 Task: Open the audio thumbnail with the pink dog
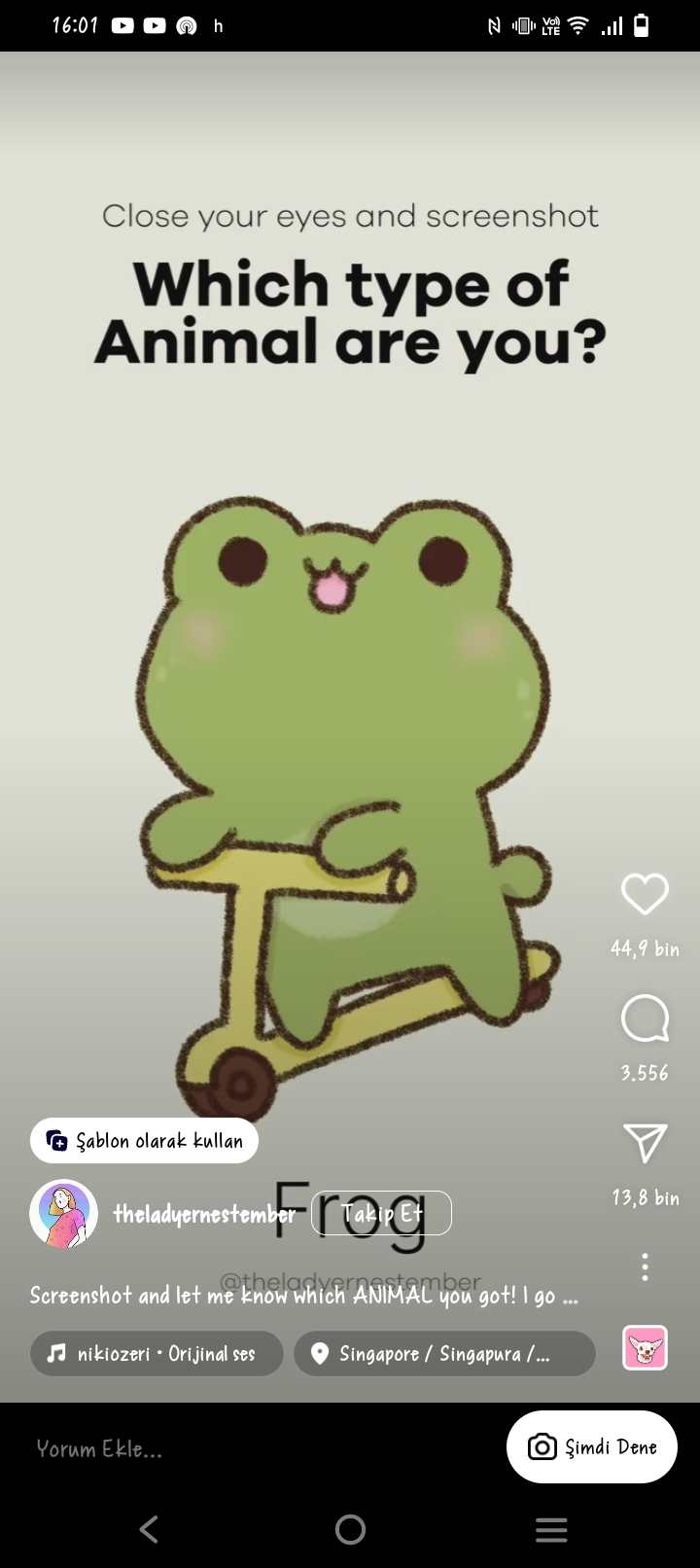[645, 1348]
